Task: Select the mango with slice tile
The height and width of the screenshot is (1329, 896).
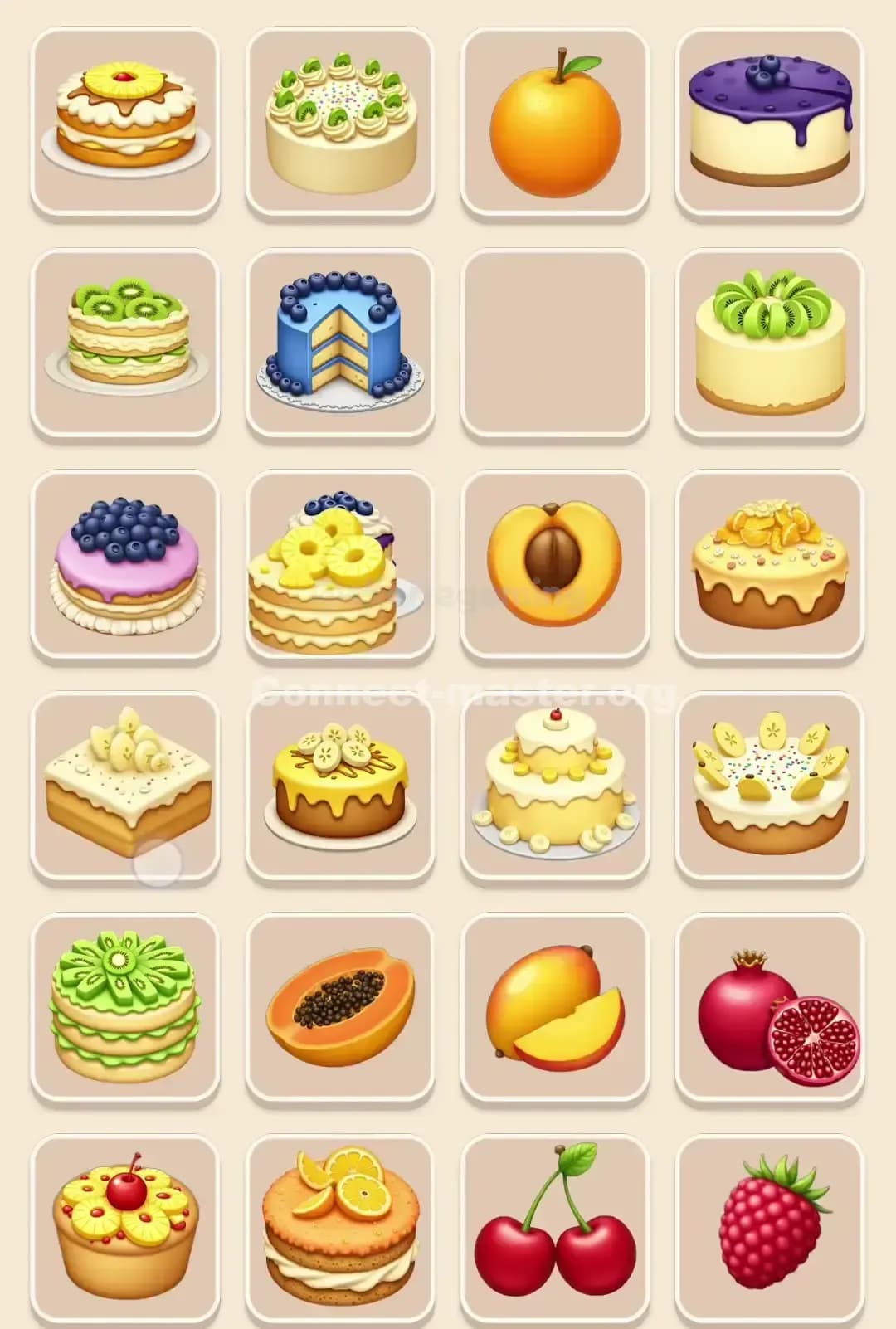Action: (x=555, y=1005)
